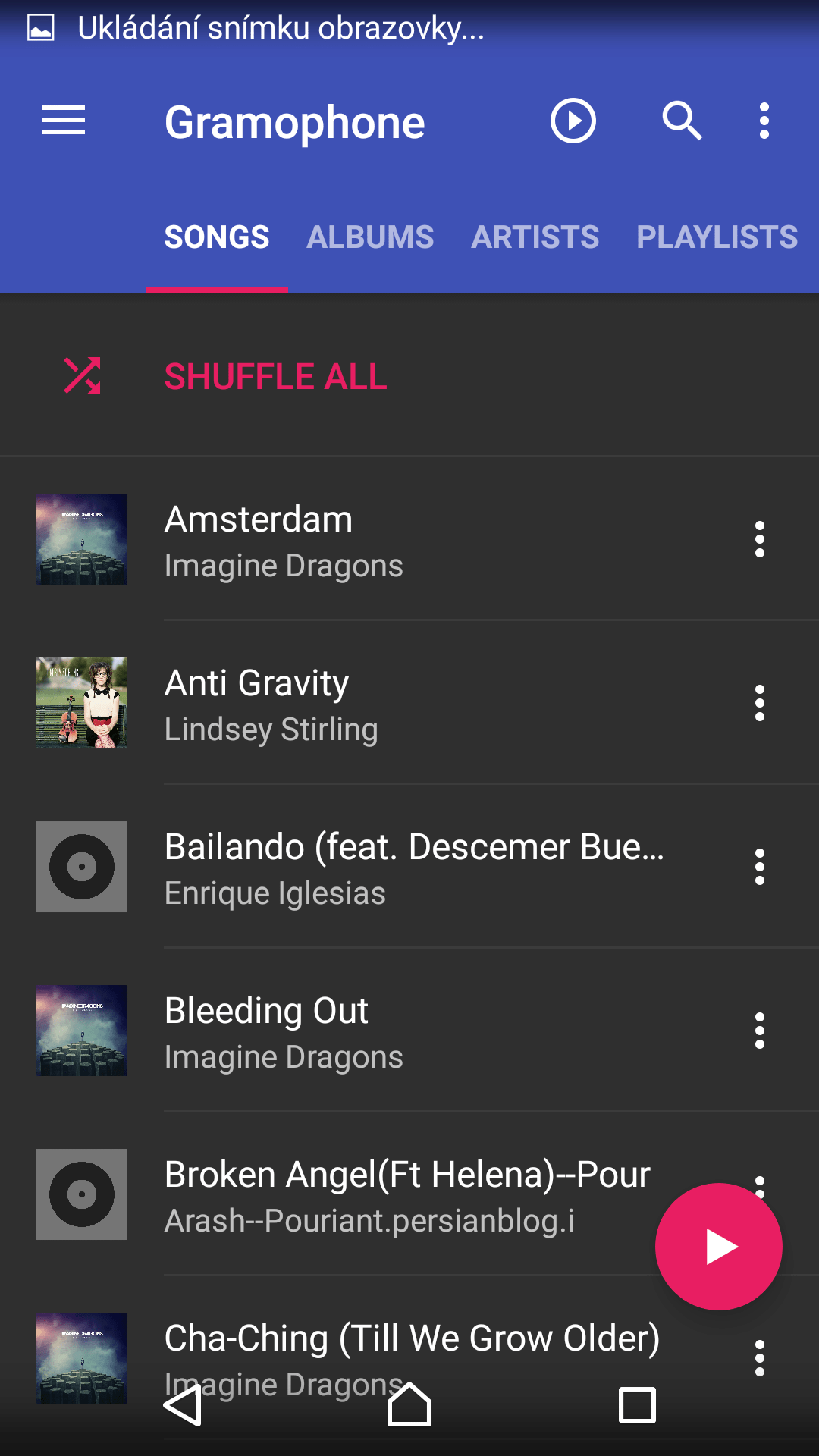
Task: Open options for Cha-Ching song
Action: pos(759,1358)
